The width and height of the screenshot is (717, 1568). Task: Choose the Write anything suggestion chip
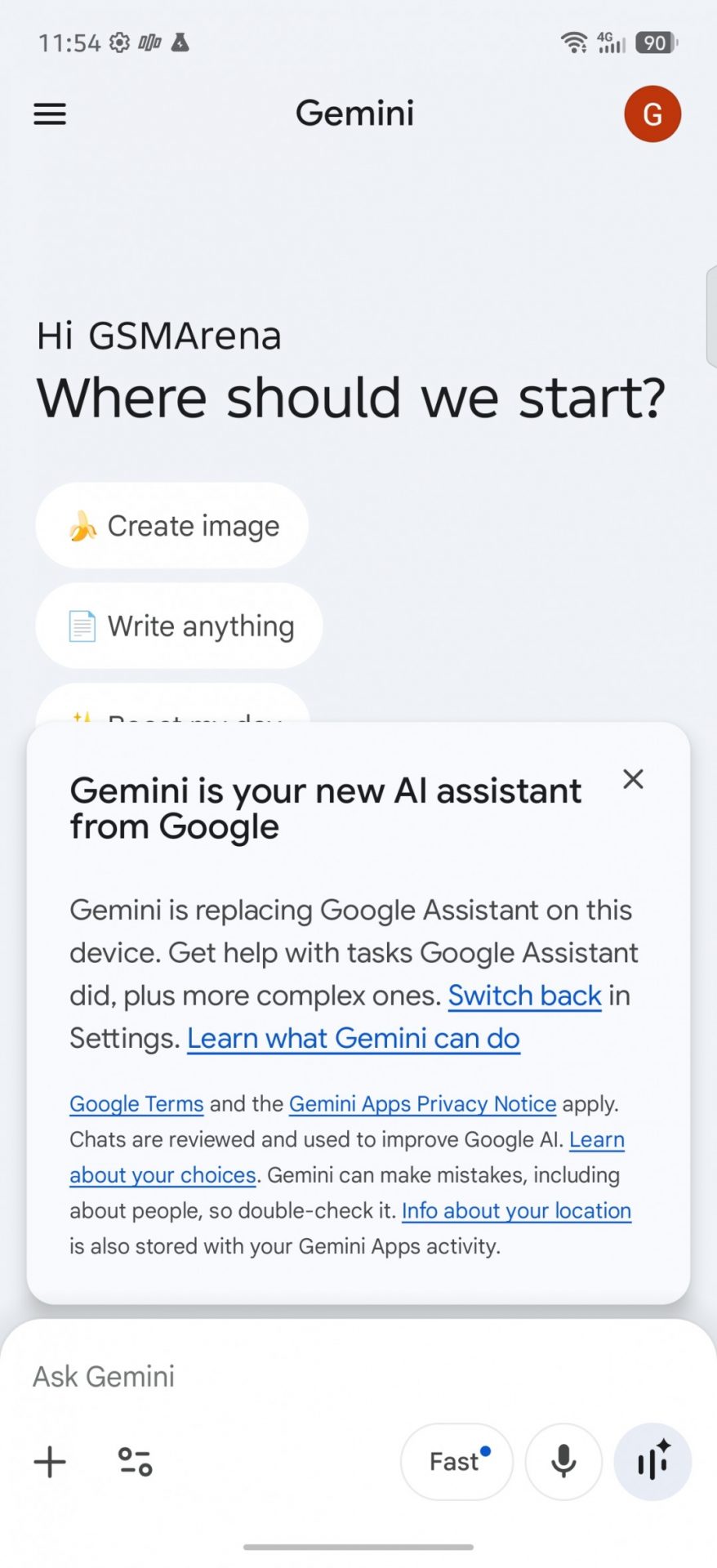(x=179, y=626)
